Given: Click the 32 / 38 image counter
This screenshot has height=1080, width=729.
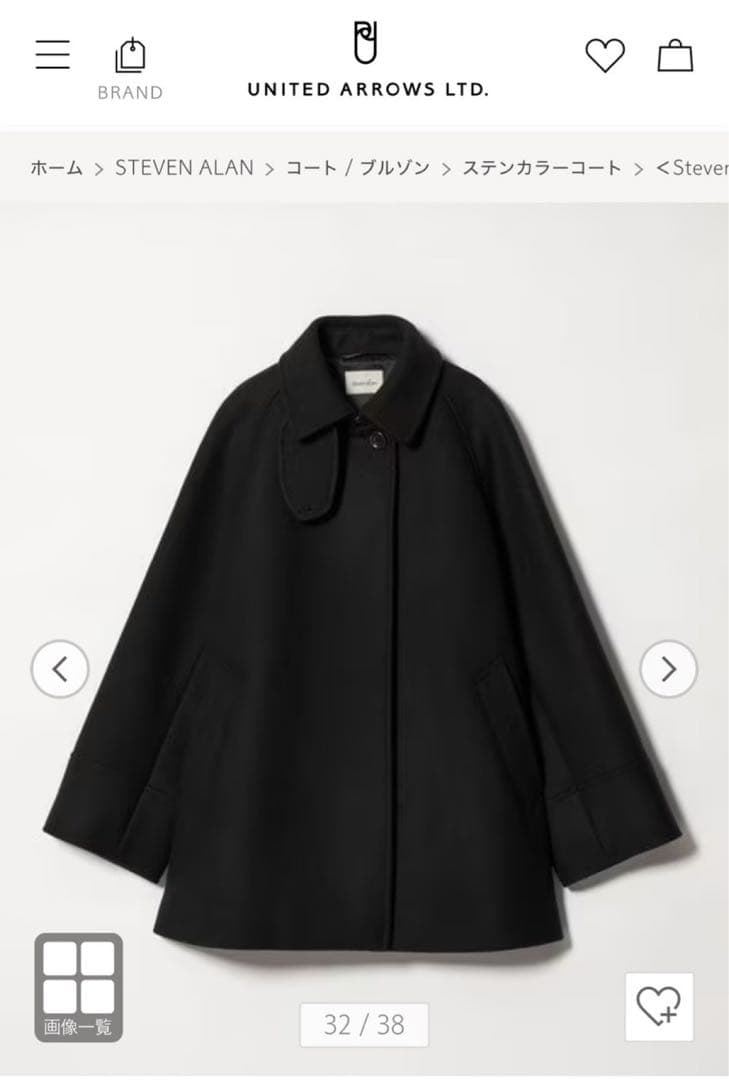Looking at the screenshot, I should [364, 1026].
